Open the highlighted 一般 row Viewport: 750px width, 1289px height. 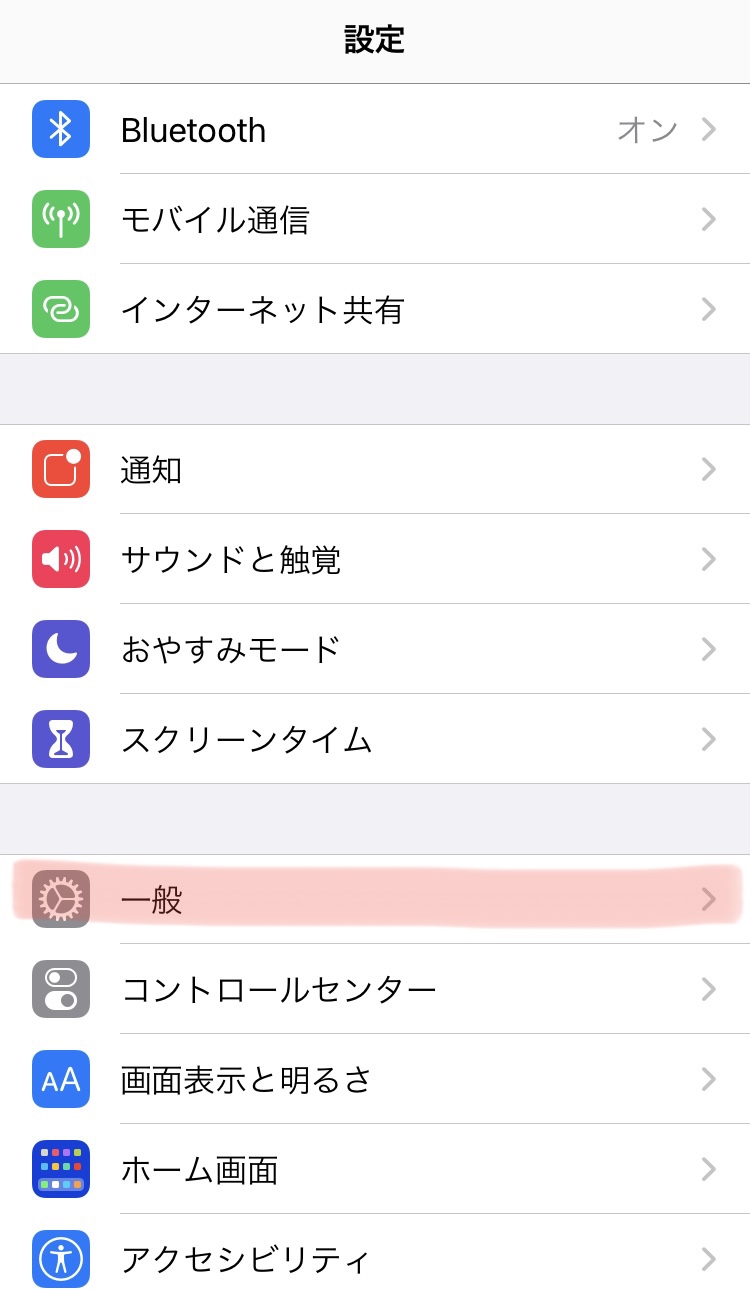click(x=375, y=899)
